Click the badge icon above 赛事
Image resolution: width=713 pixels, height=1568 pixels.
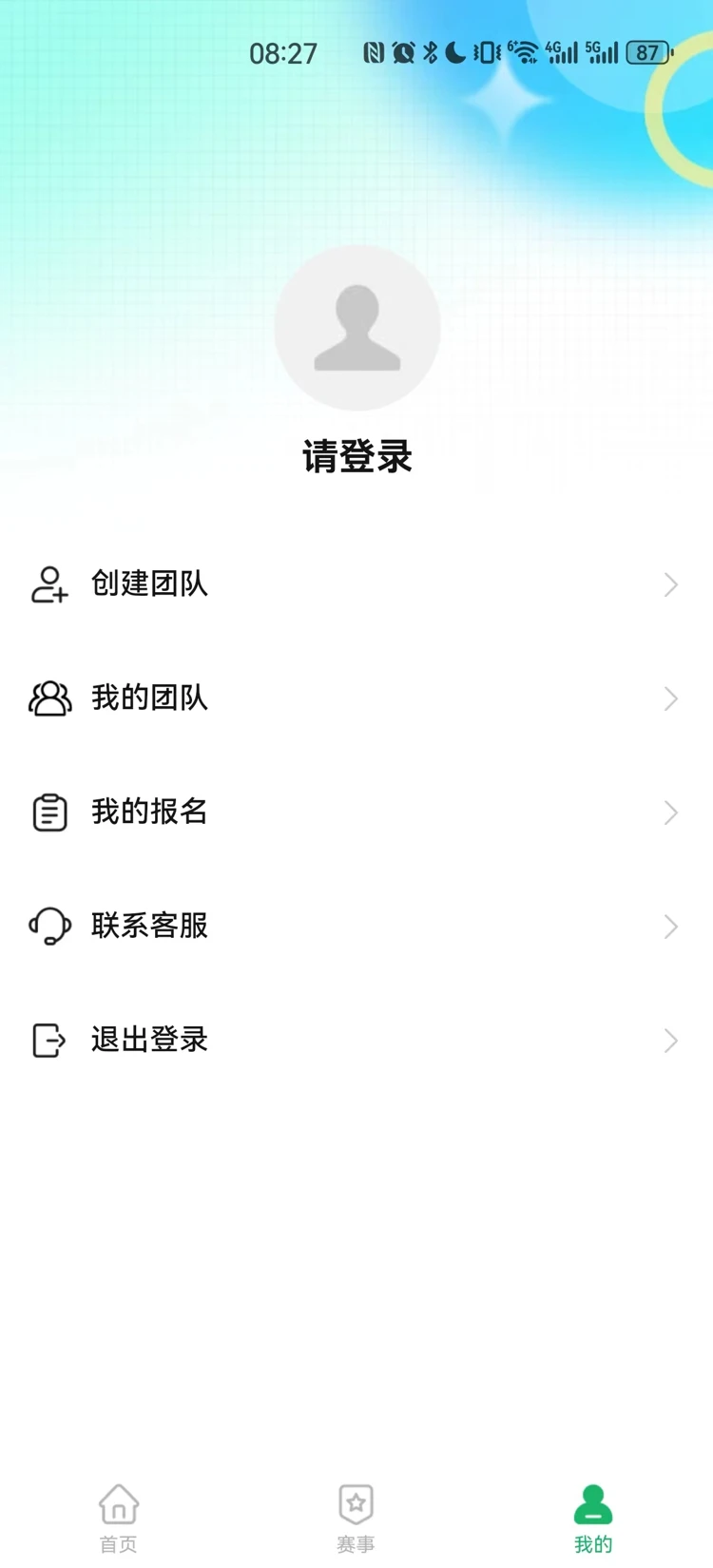click(x=356, y=1506)
